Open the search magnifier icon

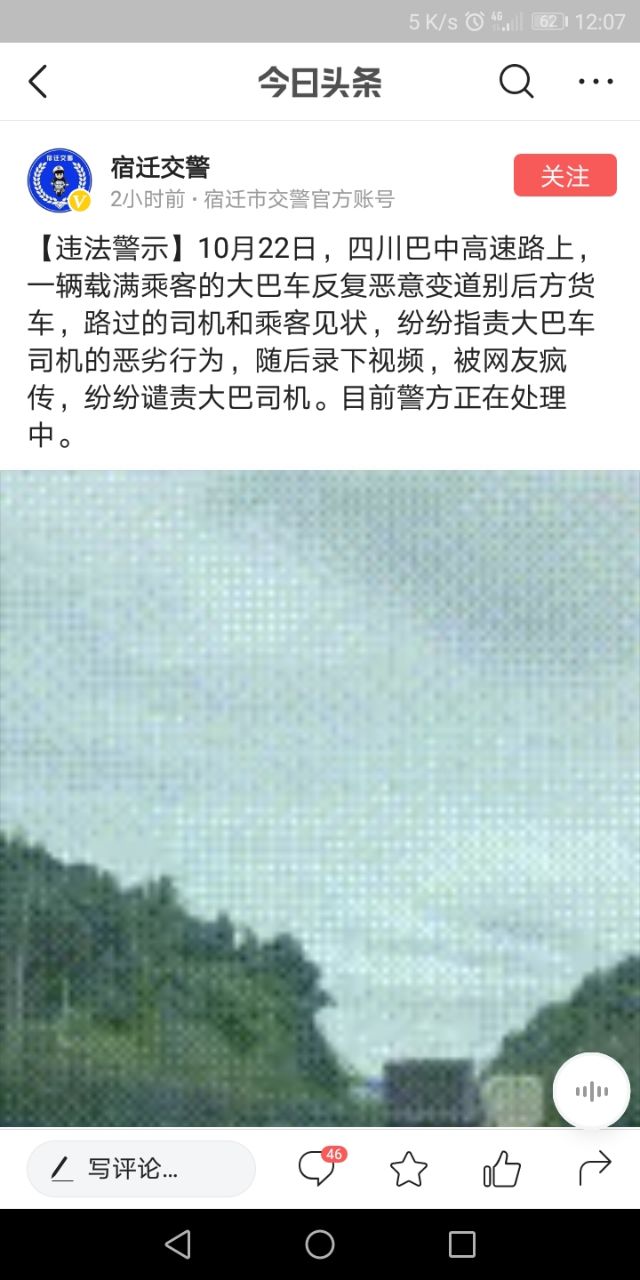516,82
